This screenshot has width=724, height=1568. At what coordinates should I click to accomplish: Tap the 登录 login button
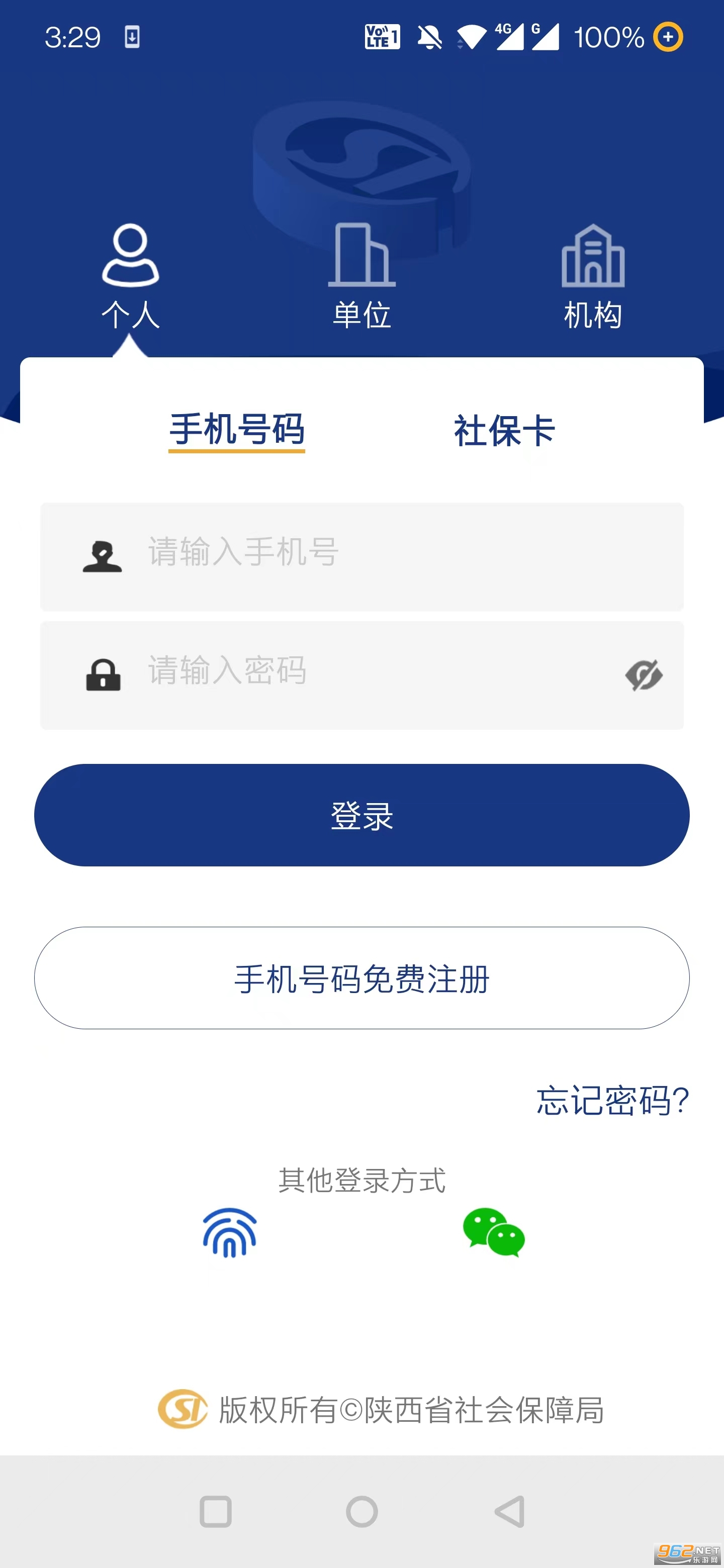(x=361, y=815)
